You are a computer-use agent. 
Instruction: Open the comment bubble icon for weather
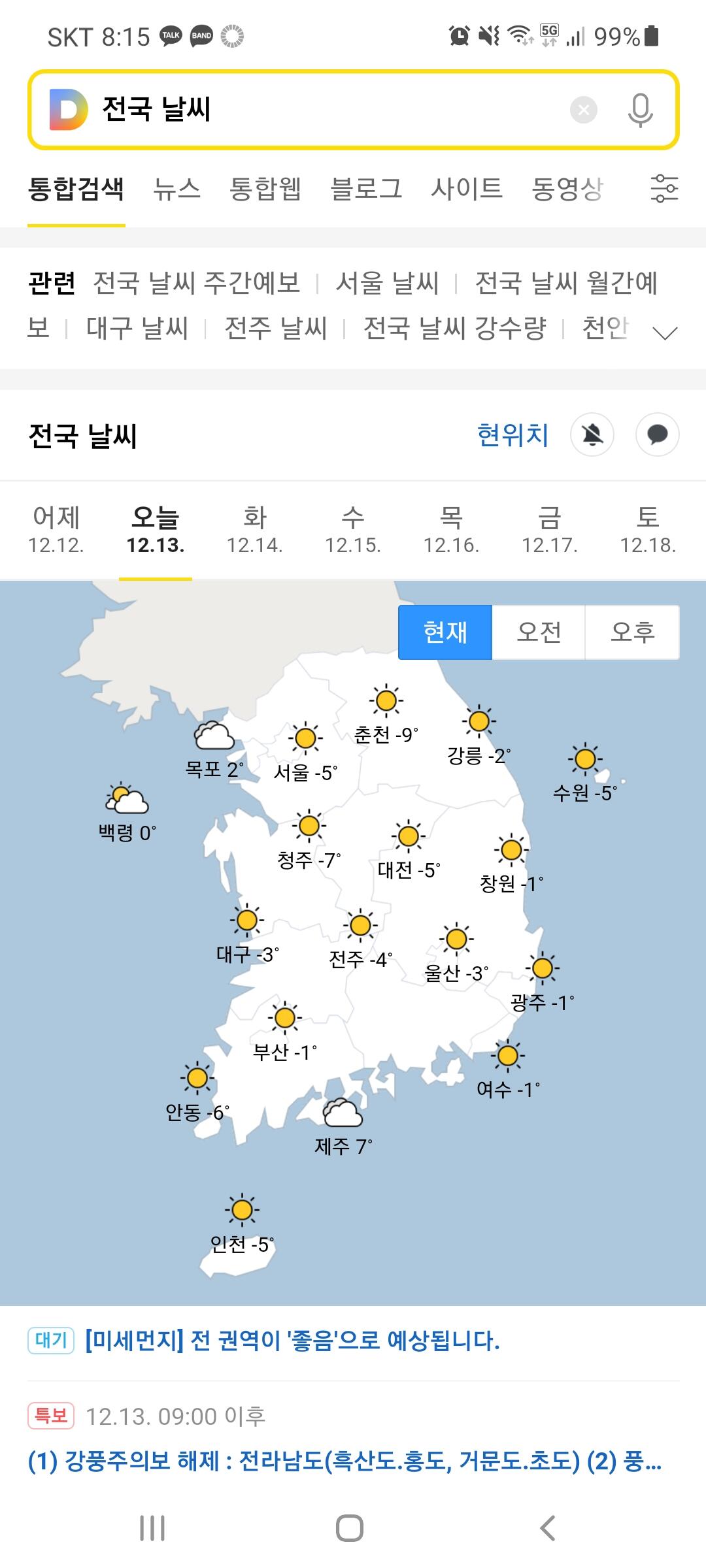[658, 434]
